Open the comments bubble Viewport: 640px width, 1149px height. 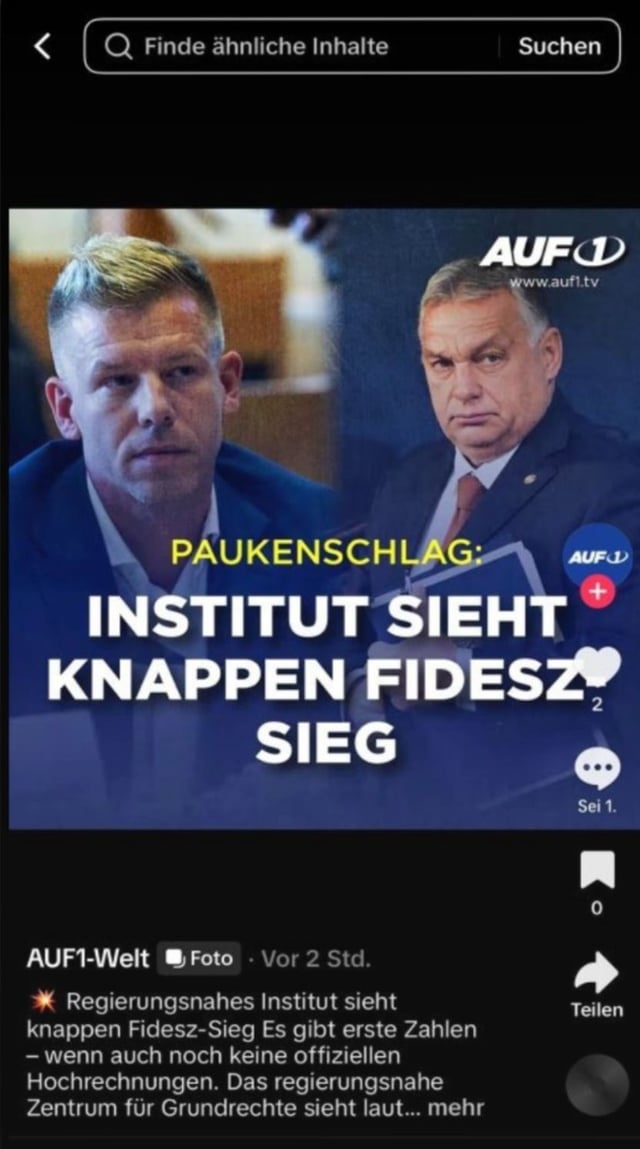coord(597,769)
